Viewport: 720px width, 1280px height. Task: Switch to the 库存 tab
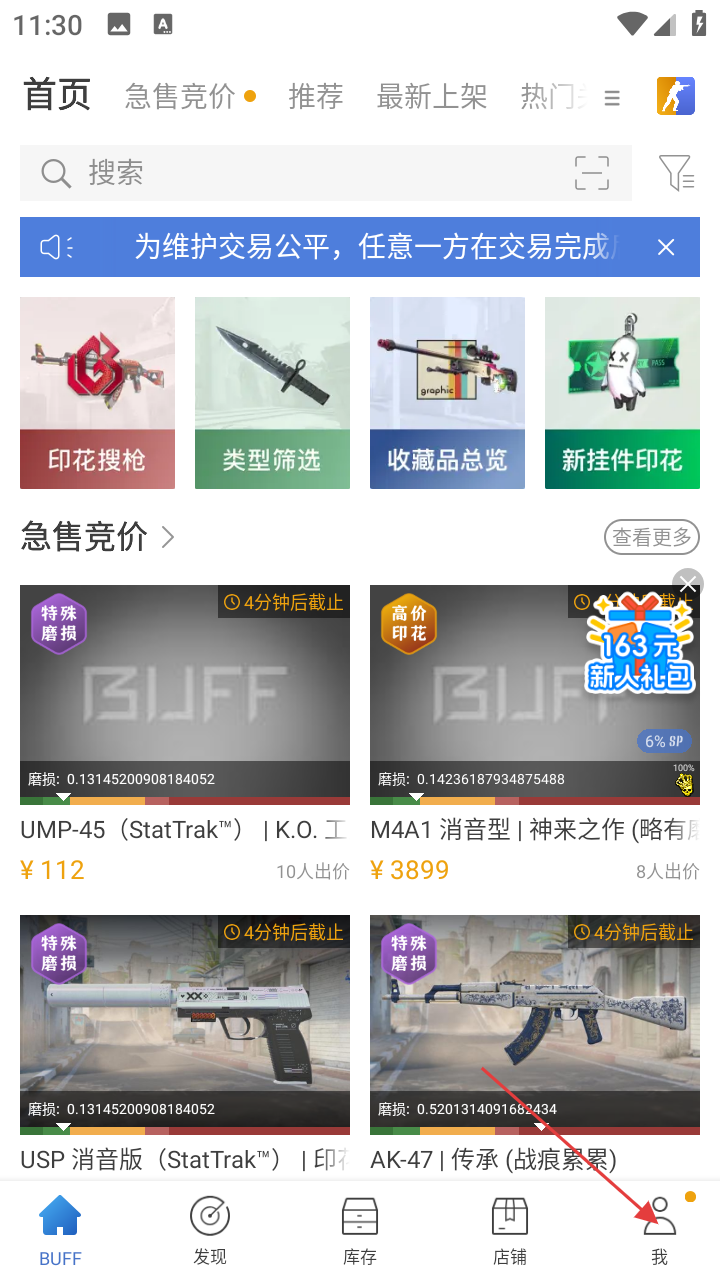point(360,1231)
